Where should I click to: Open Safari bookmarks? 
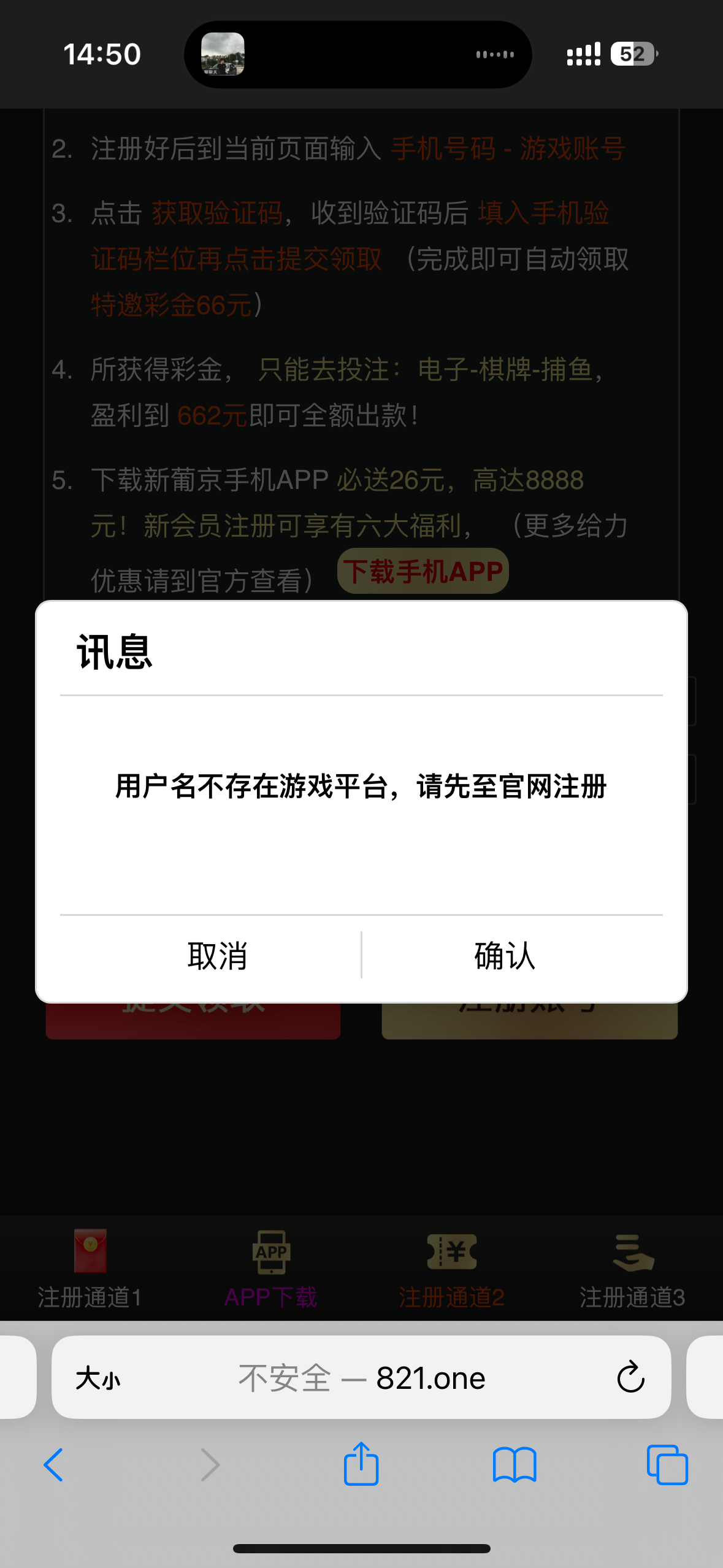[514, 1465]
